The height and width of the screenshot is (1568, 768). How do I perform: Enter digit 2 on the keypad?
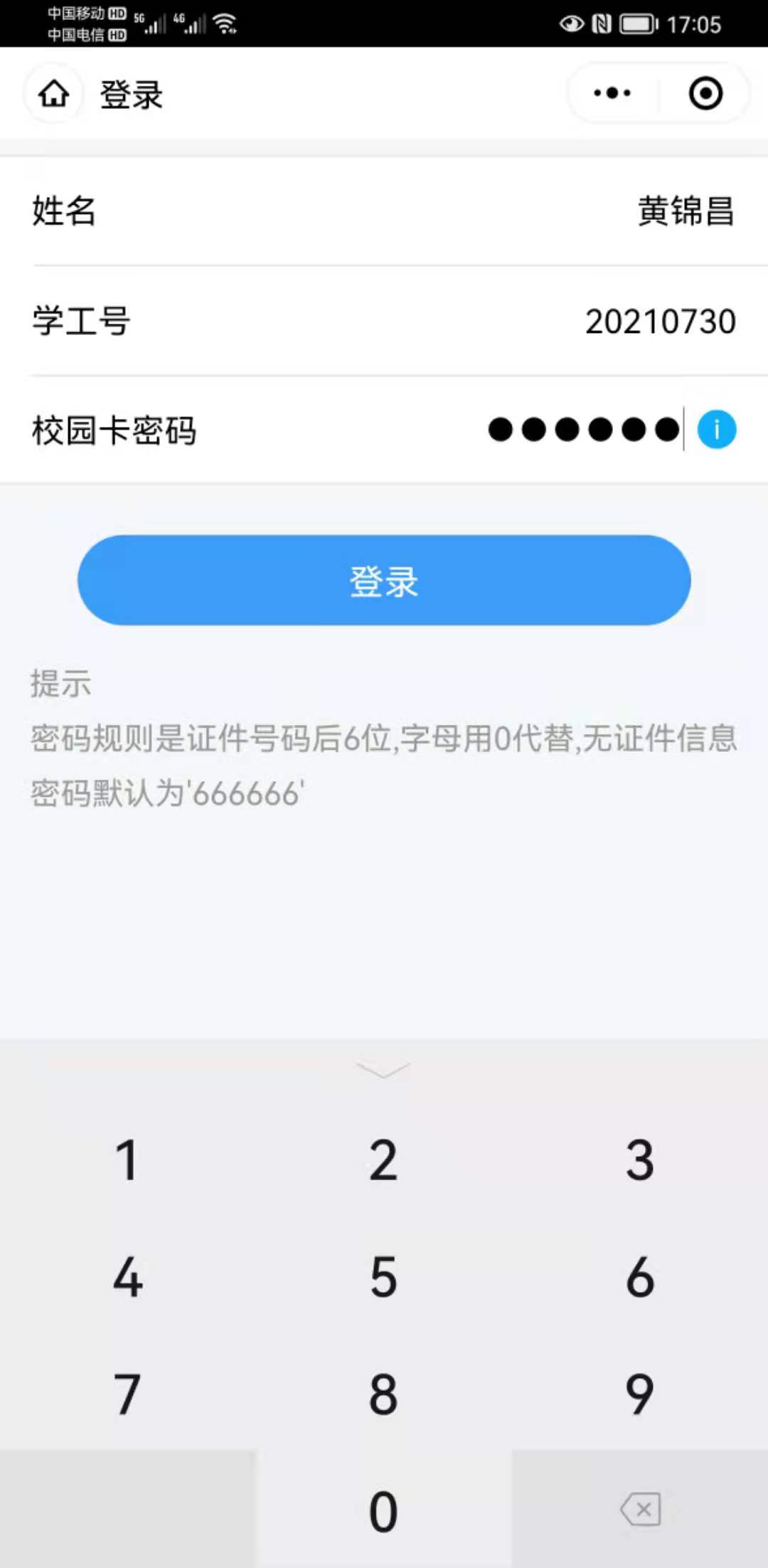(384, 1160)
